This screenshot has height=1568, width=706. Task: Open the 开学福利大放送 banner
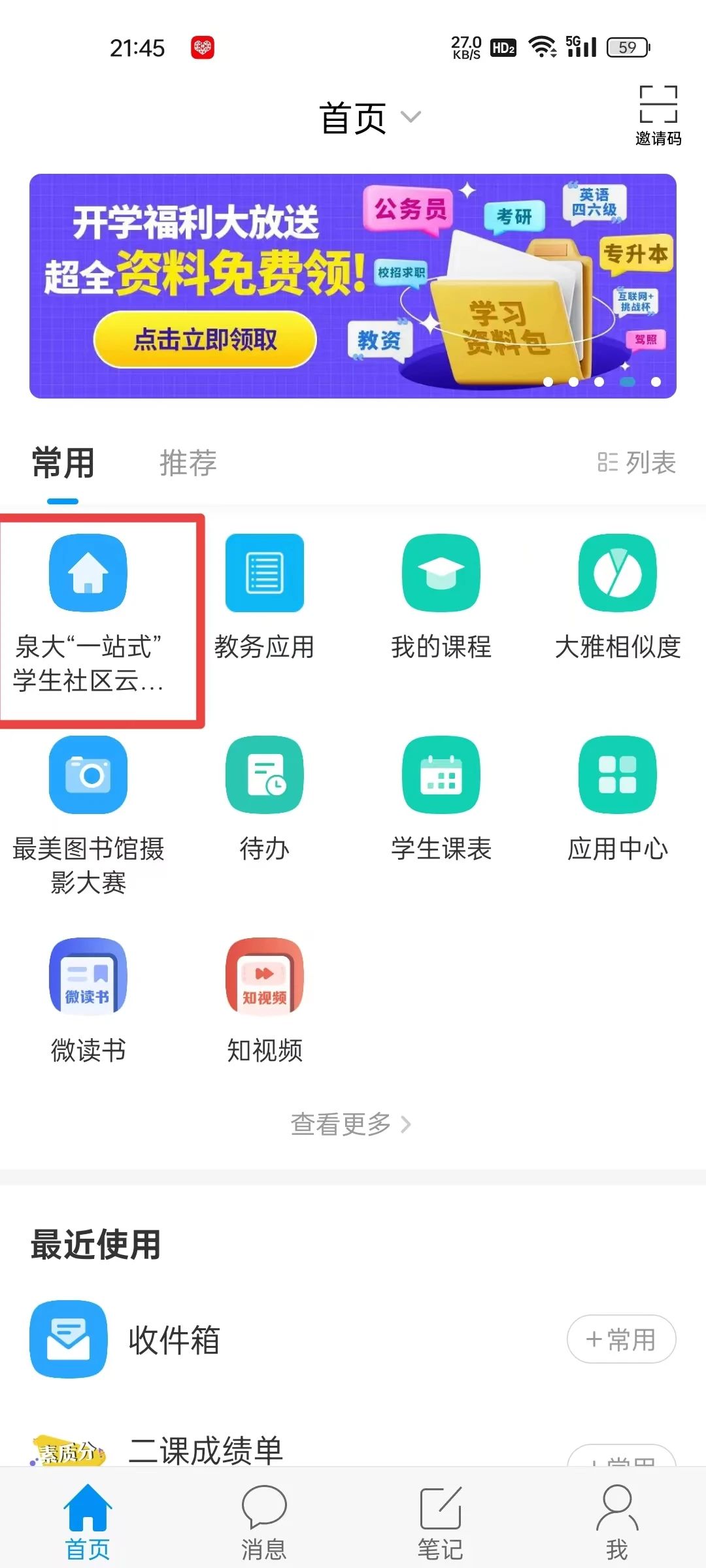353,286
